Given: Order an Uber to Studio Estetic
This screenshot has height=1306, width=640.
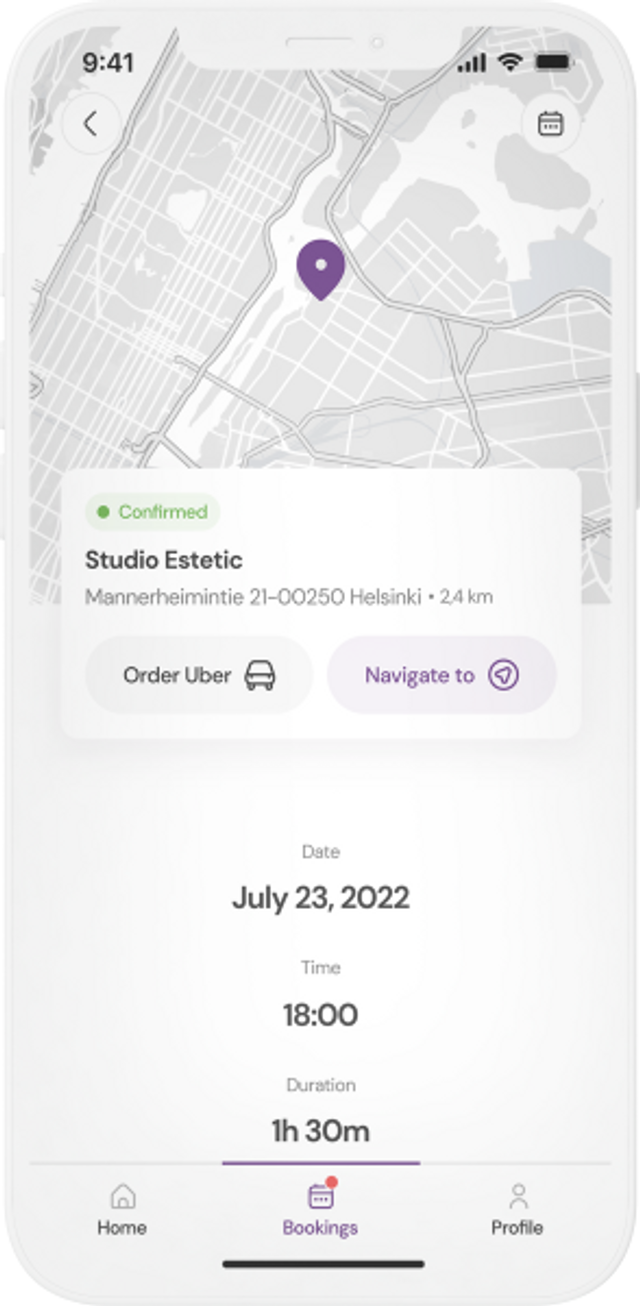Looking at the screenshot, I should pos(199,675).
